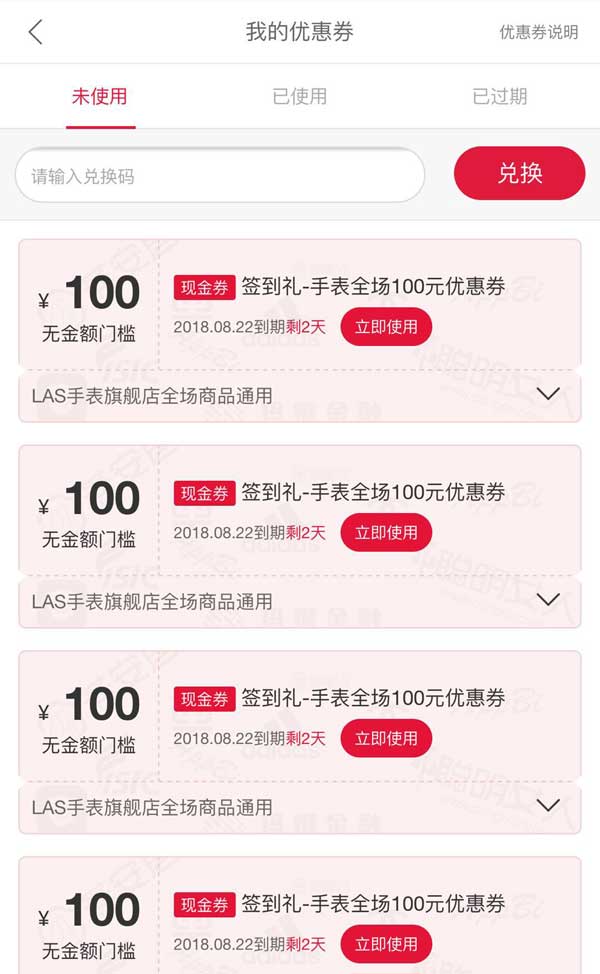Tap 立即使用 on the third coupon

tap(386, 739)
